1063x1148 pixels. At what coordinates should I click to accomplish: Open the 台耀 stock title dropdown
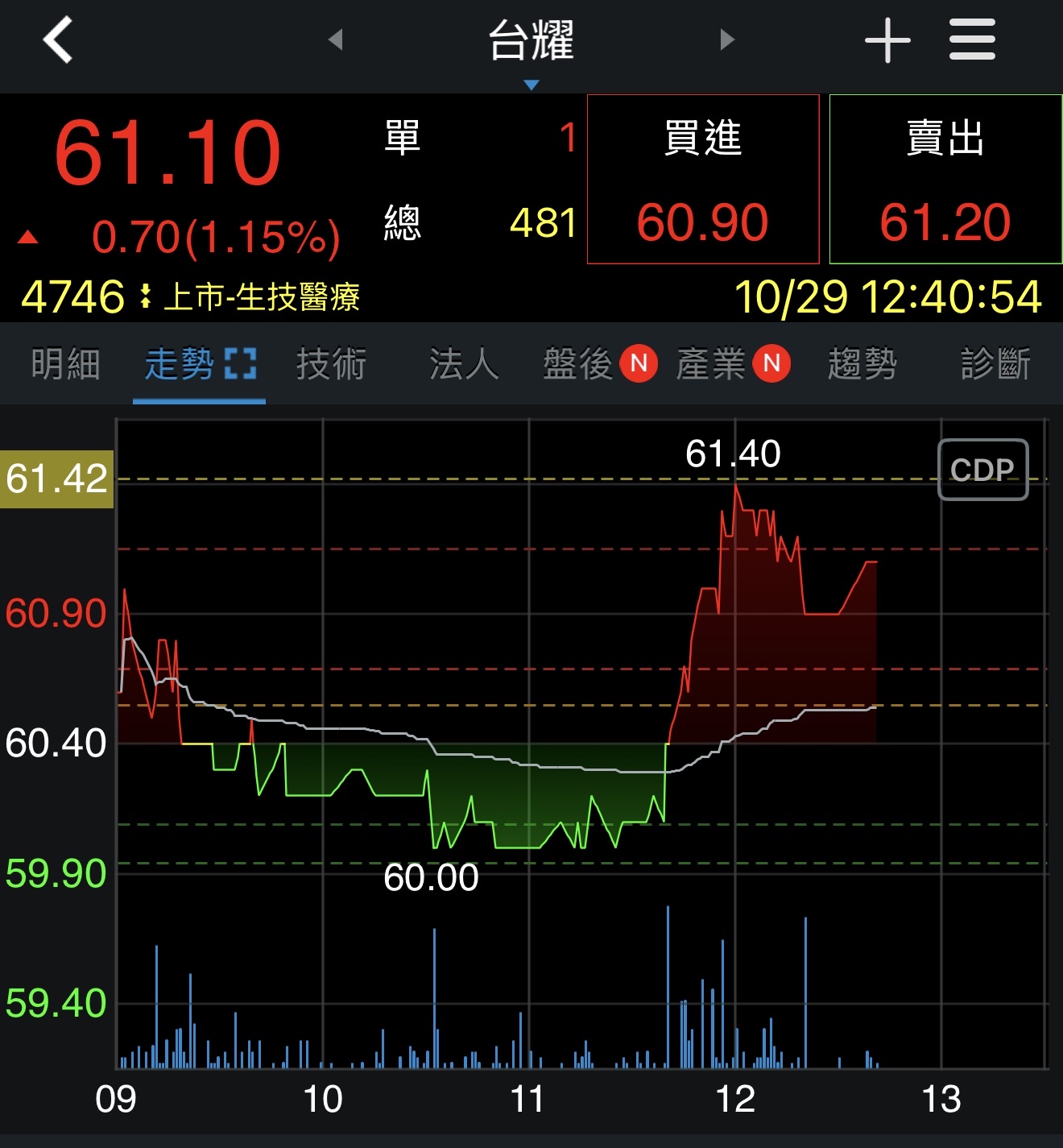[531, 44]
